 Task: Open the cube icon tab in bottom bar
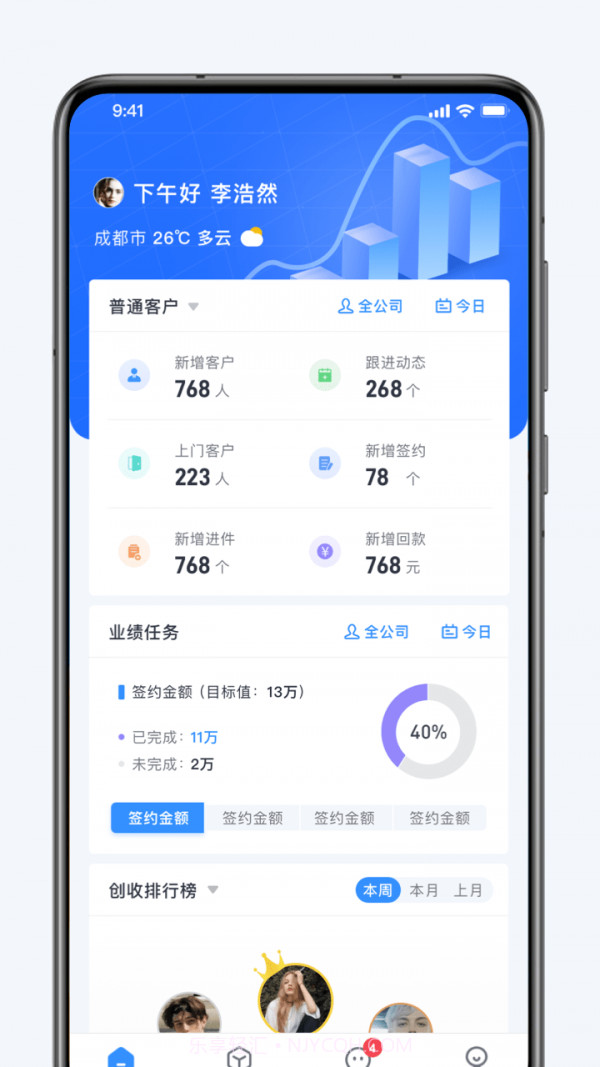click(238, 1055)
